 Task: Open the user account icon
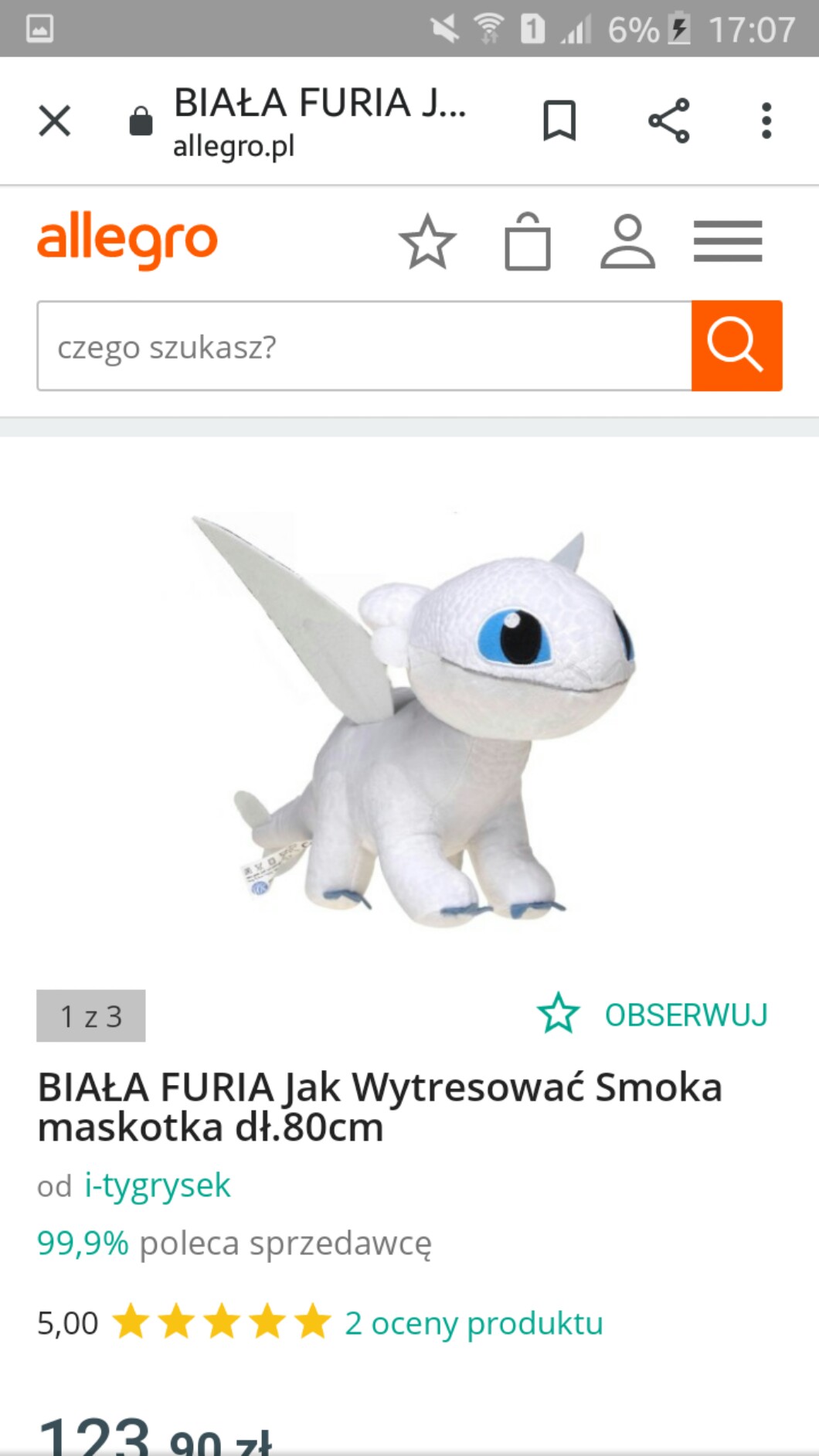tap(627, 242)
